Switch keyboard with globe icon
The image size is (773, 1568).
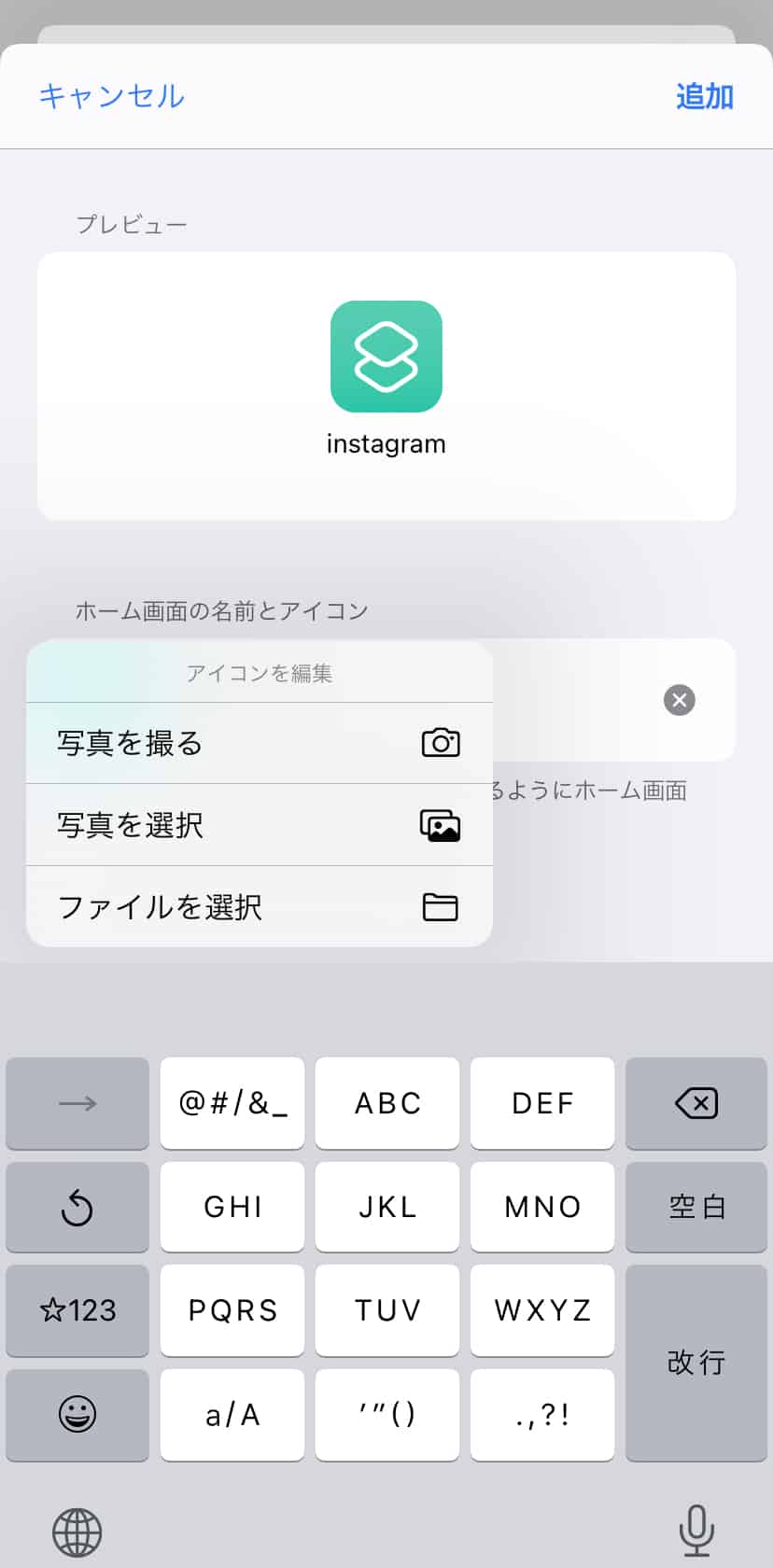point(77,1532)
